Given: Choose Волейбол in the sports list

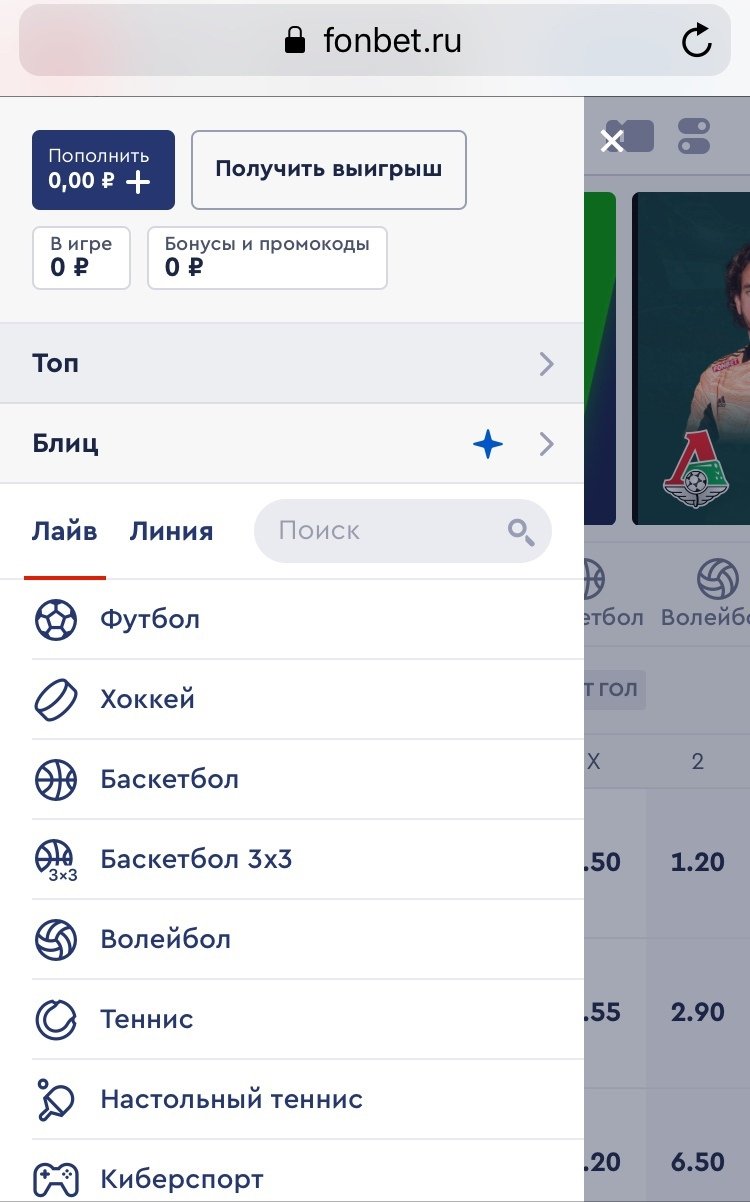Looking at the screenshot, I should pos(165,939).
